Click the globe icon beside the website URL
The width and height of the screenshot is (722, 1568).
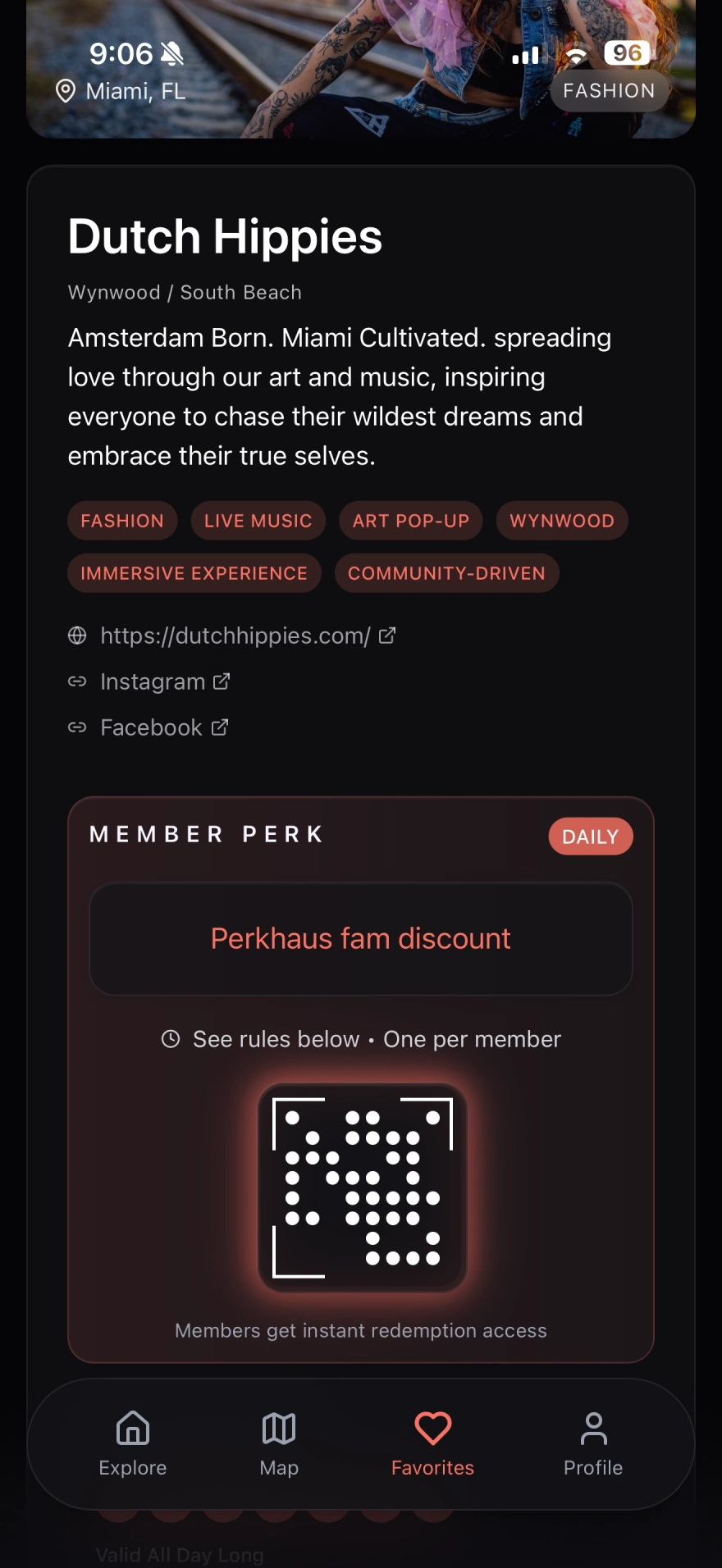pyautogui.click(x=77, y=635)
